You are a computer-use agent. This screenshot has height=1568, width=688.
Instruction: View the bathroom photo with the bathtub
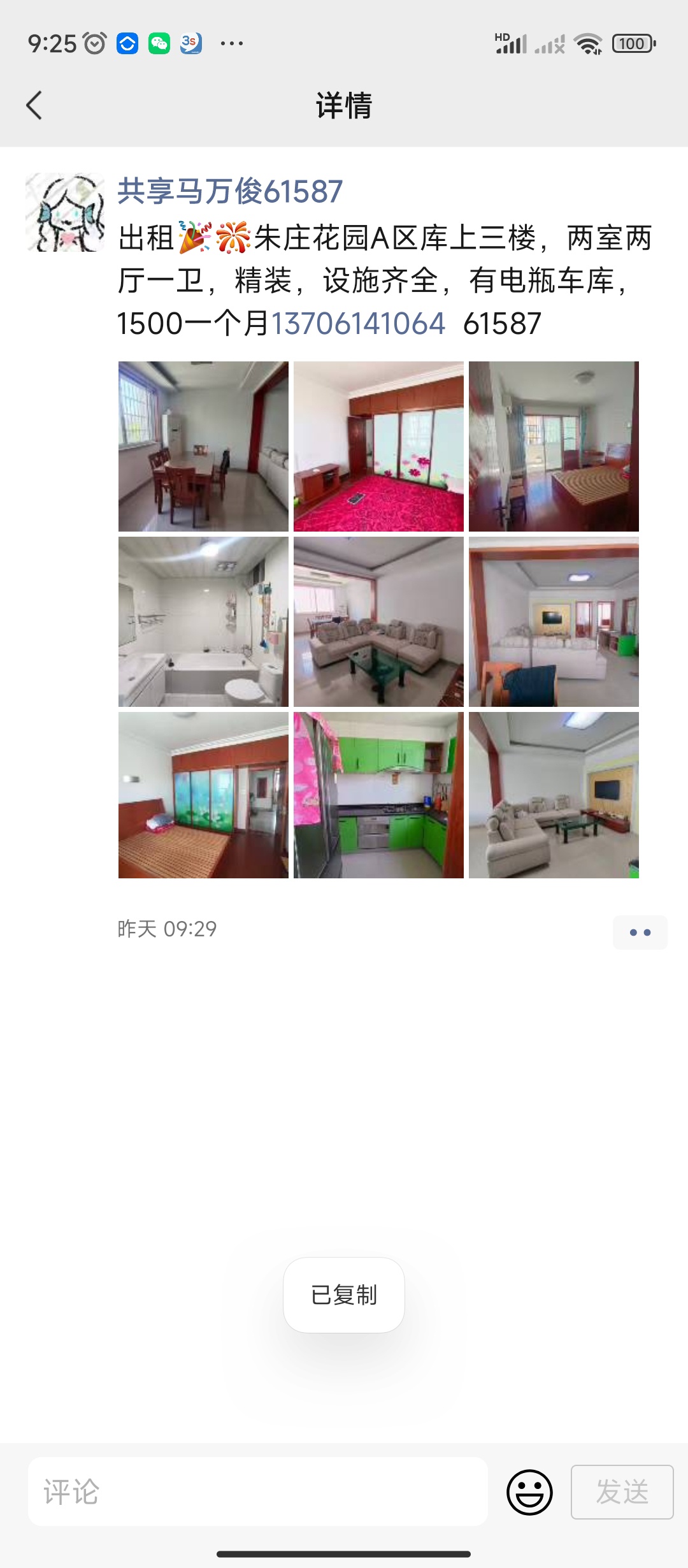203,621
